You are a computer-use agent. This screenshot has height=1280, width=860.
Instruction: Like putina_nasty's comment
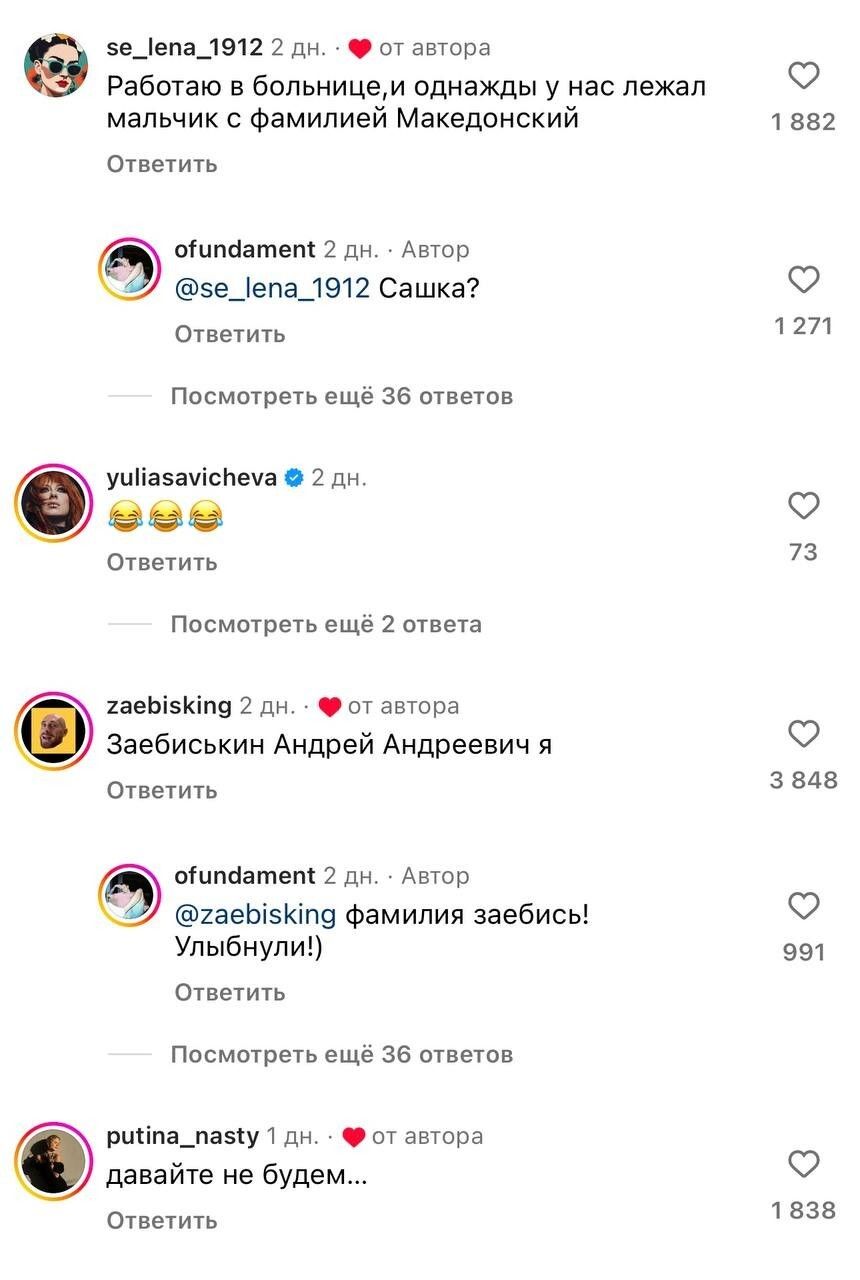point(804,1164)
